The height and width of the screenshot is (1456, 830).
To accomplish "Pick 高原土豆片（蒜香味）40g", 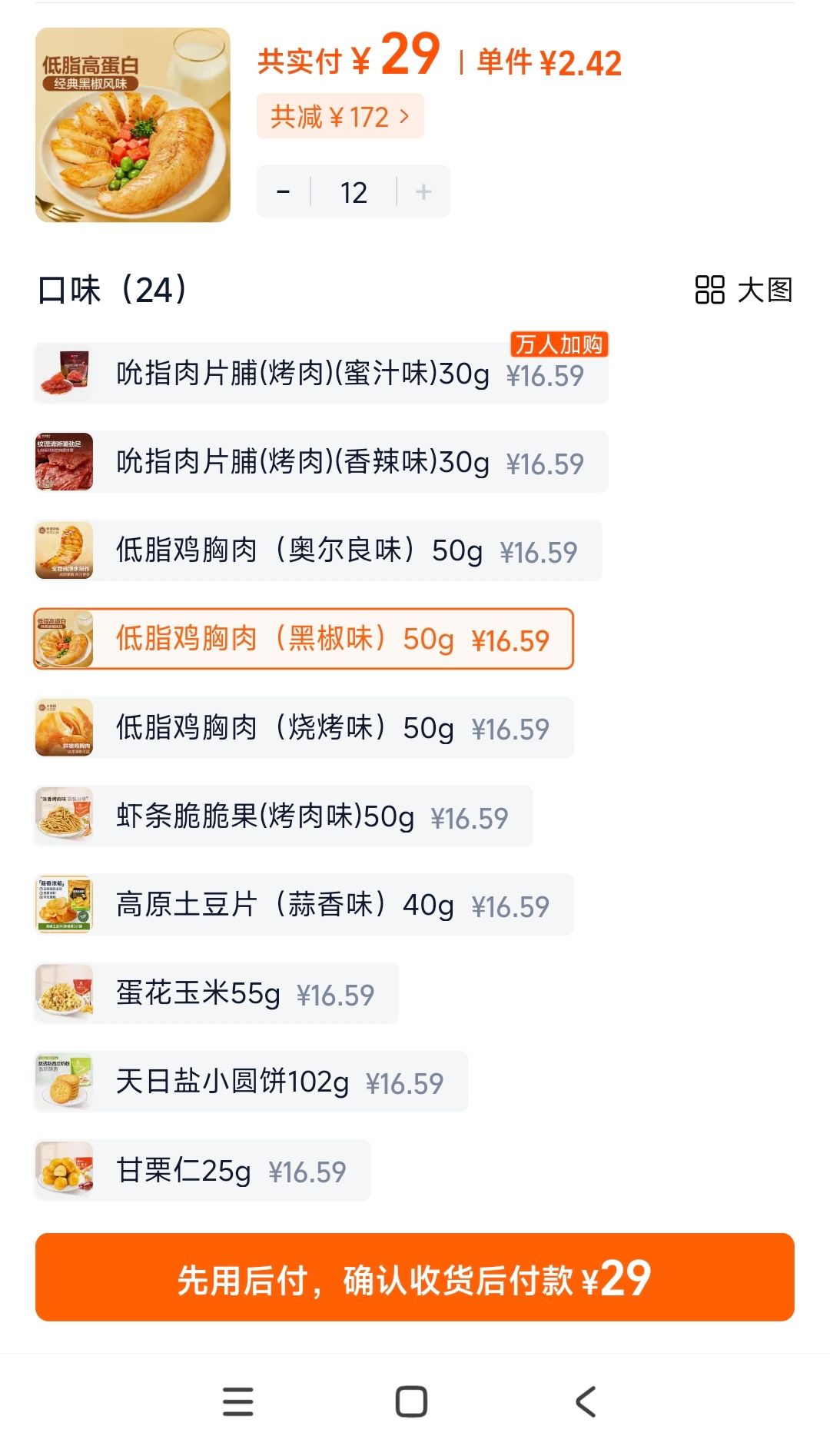I will [x=304, y=904].
